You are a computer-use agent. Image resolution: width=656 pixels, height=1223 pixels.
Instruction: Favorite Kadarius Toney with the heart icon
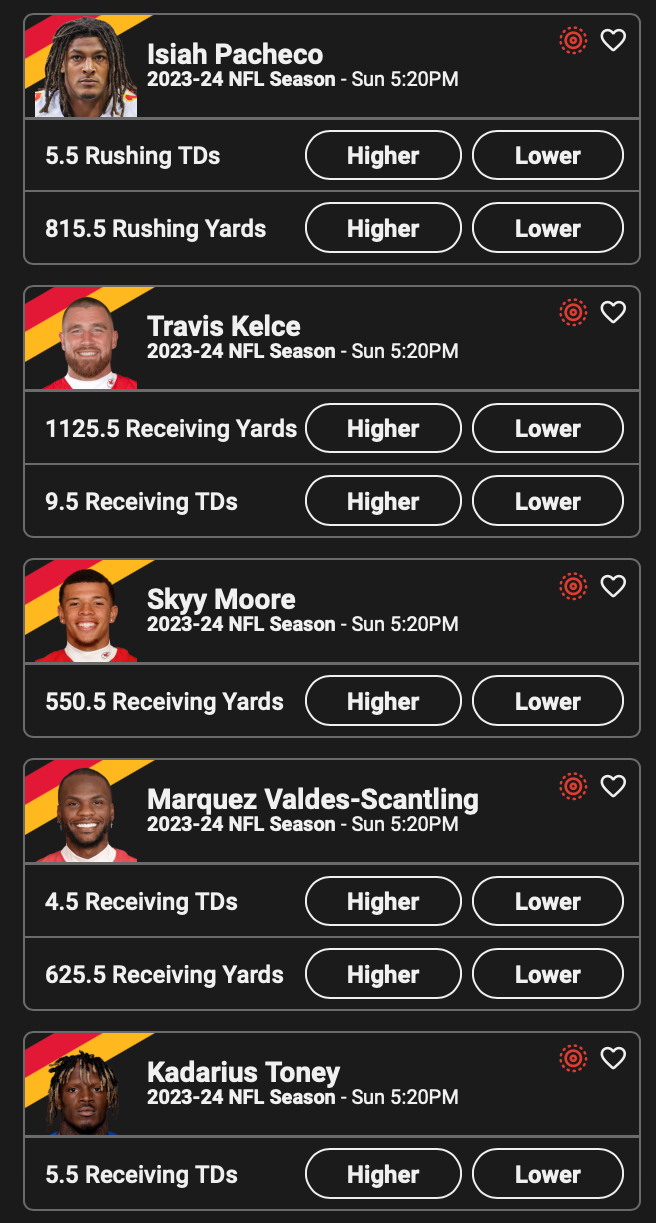coord(613,1058)
